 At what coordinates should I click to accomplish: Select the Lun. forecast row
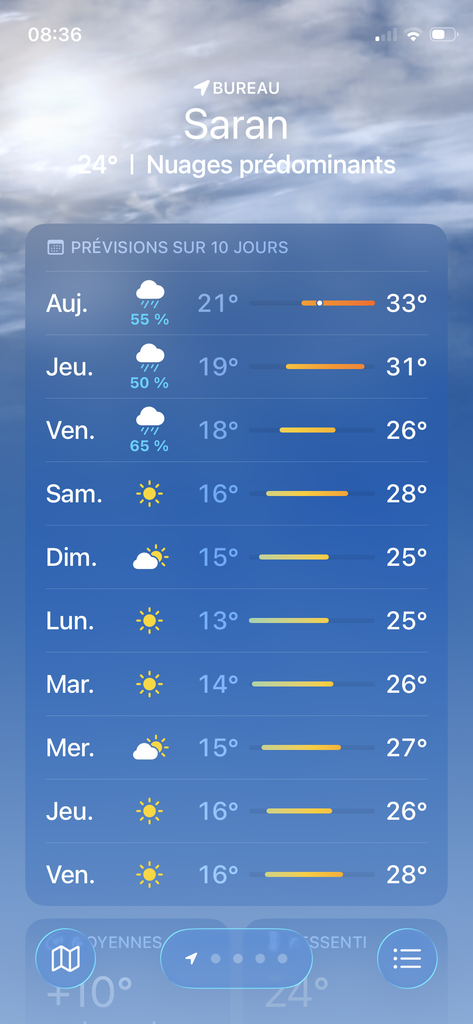coord(236,620)
